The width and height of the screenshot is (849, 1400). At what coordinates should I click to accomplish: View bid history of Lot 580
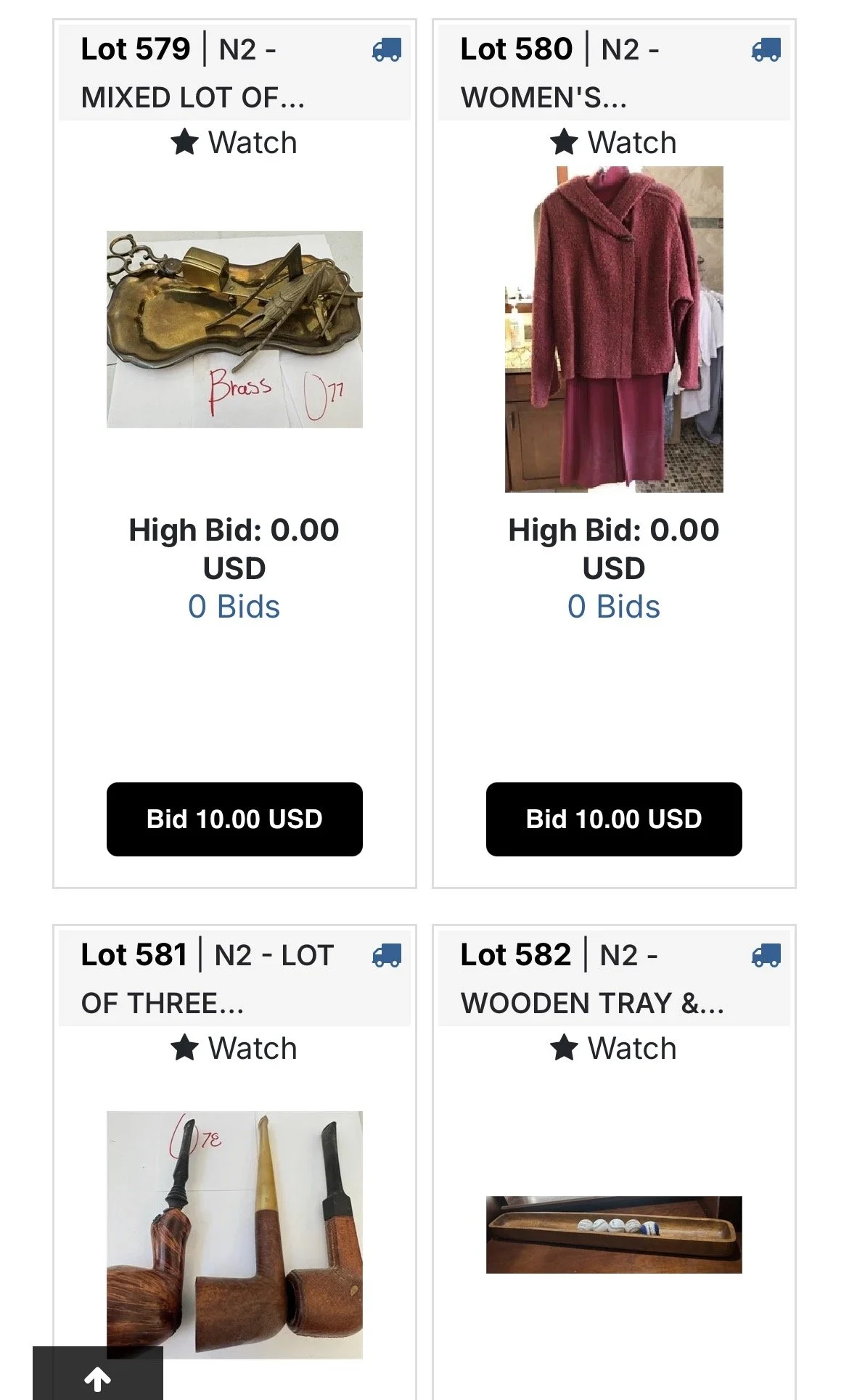click(x=613, y=607)
